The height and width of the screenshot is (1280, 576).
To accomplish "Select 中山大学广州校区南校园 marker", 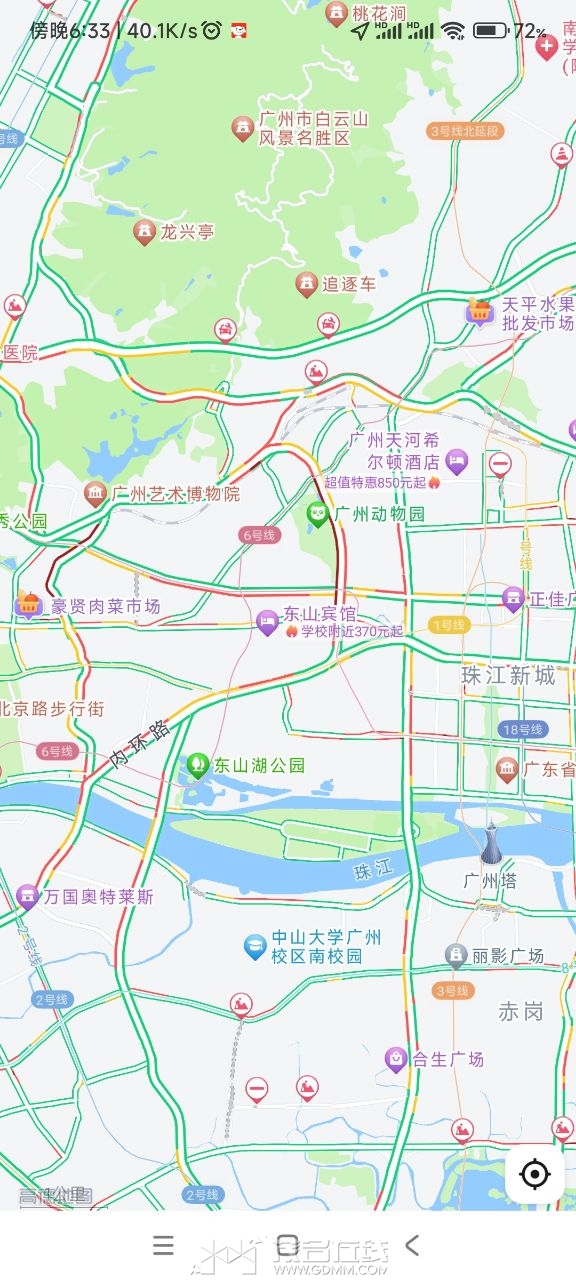I will click(x=256, y=946).
